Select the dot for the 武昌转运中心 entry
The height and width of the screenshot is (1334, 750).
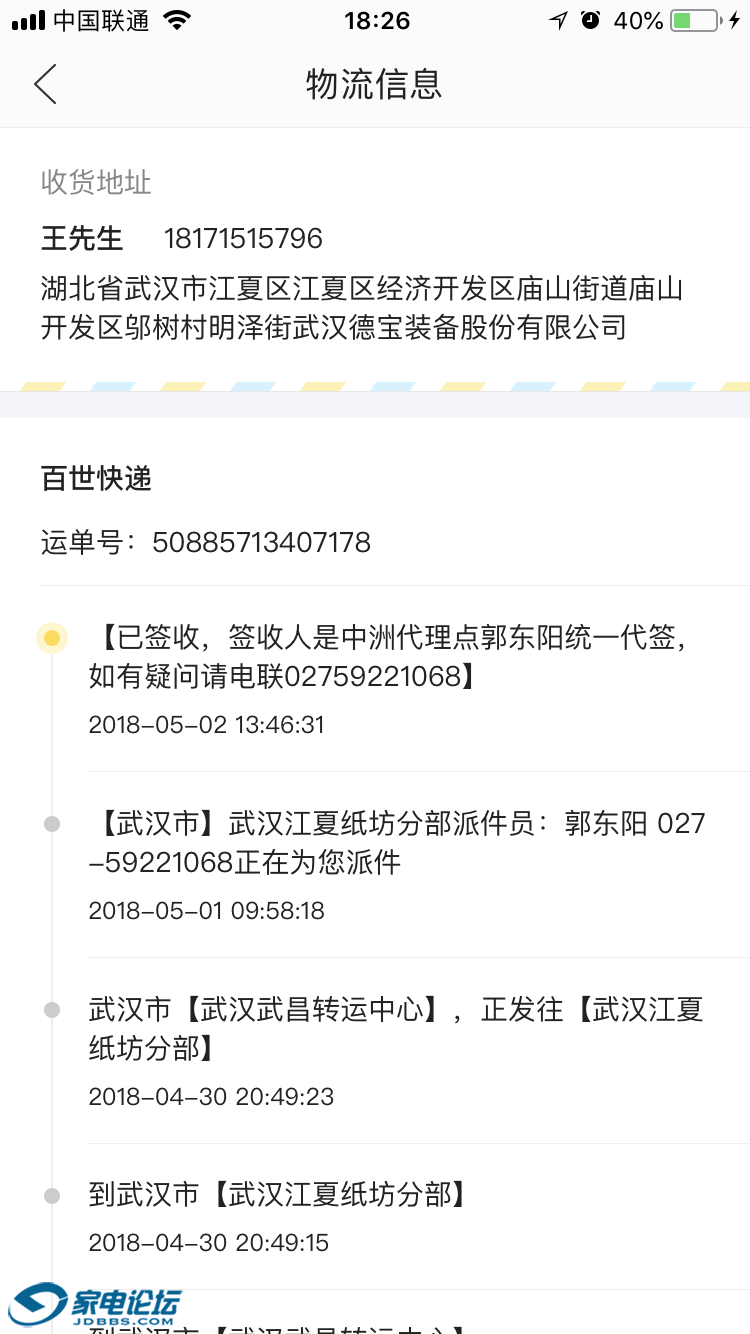(x=52, y=1010)
